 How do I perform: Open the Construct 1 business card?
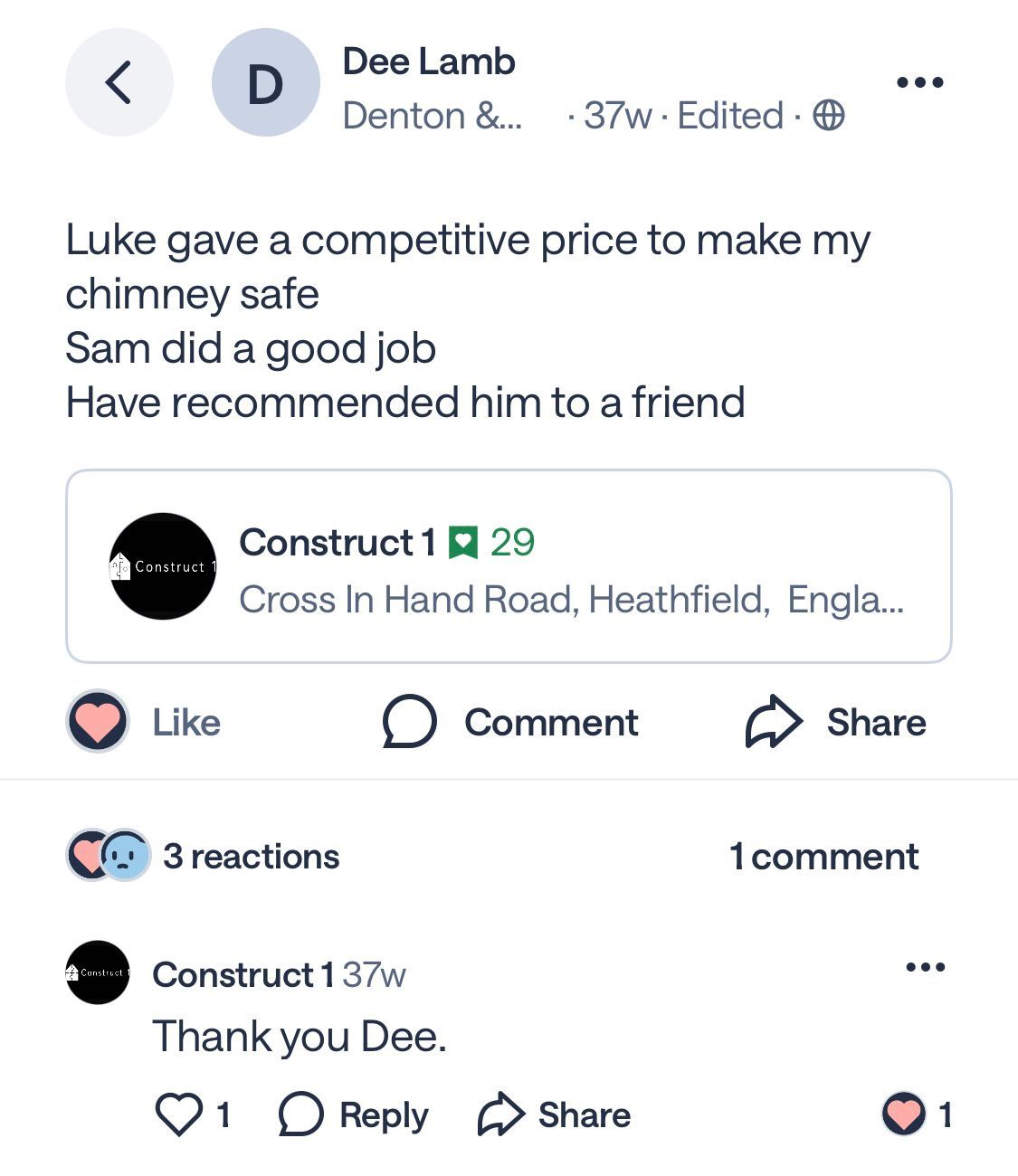tap(508, 566)
